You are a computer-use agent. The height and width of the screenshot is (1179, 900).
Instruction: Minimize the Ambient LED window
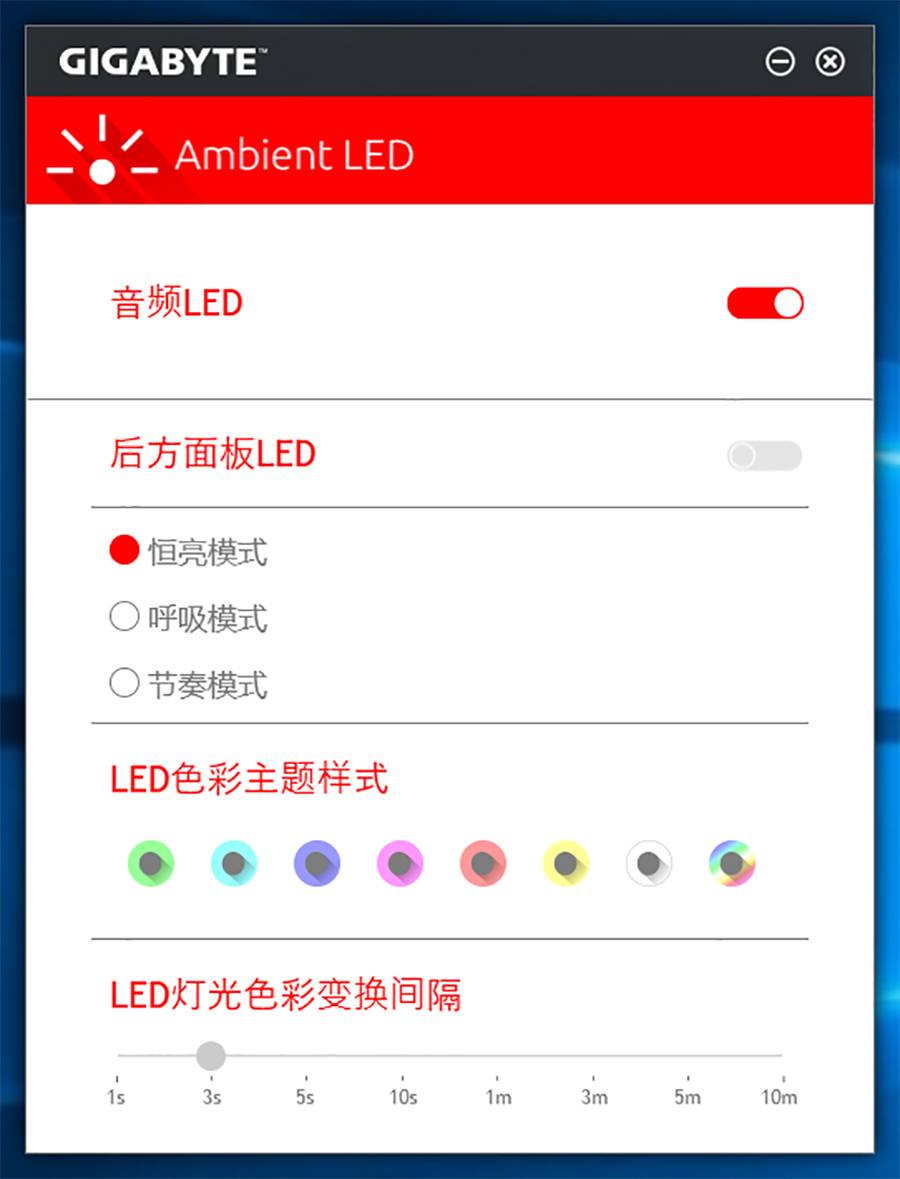pyautogui.click(x=780, y=62)
